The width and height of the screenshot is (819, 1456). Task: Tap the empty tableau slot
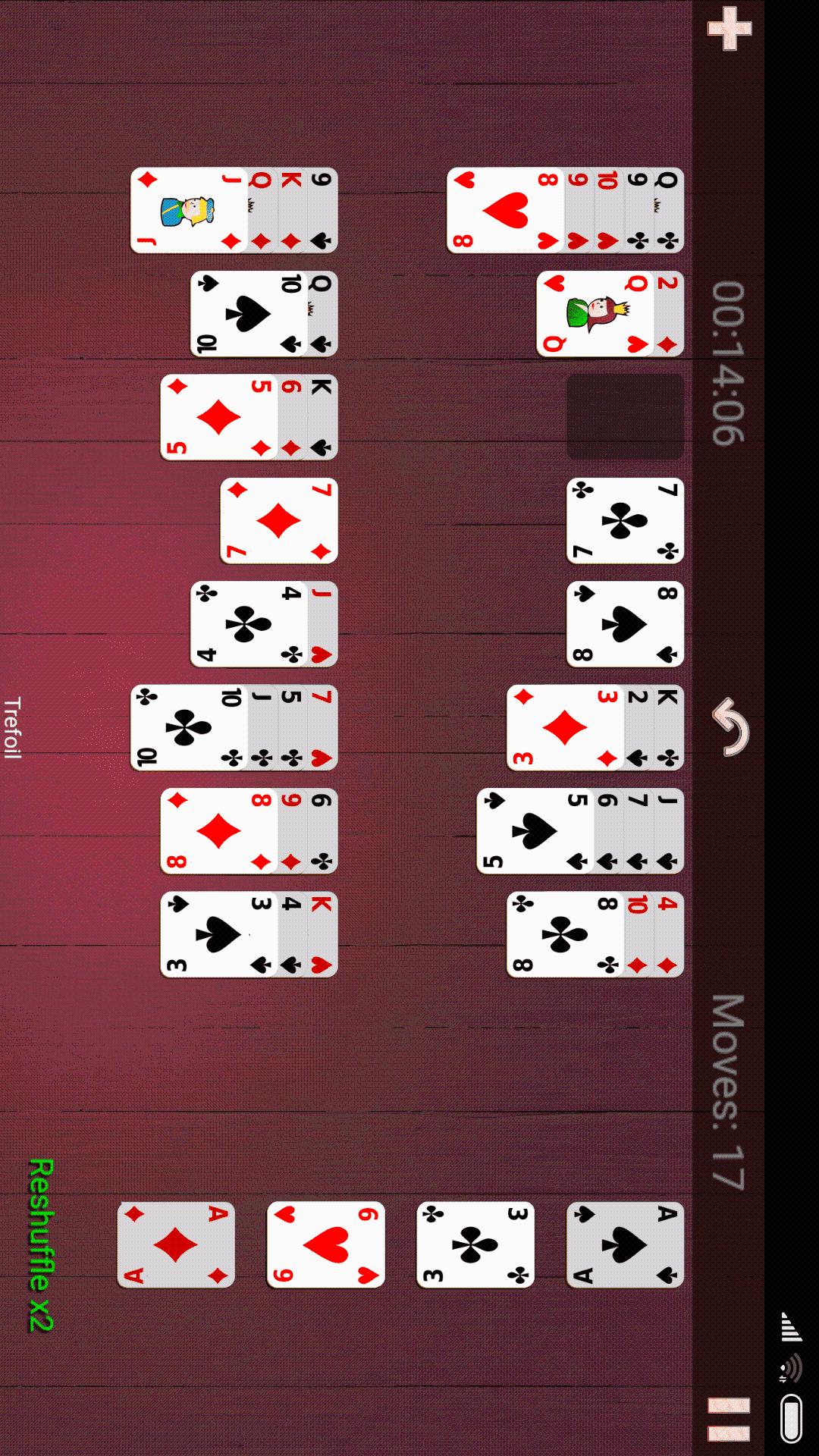point(625,416)
